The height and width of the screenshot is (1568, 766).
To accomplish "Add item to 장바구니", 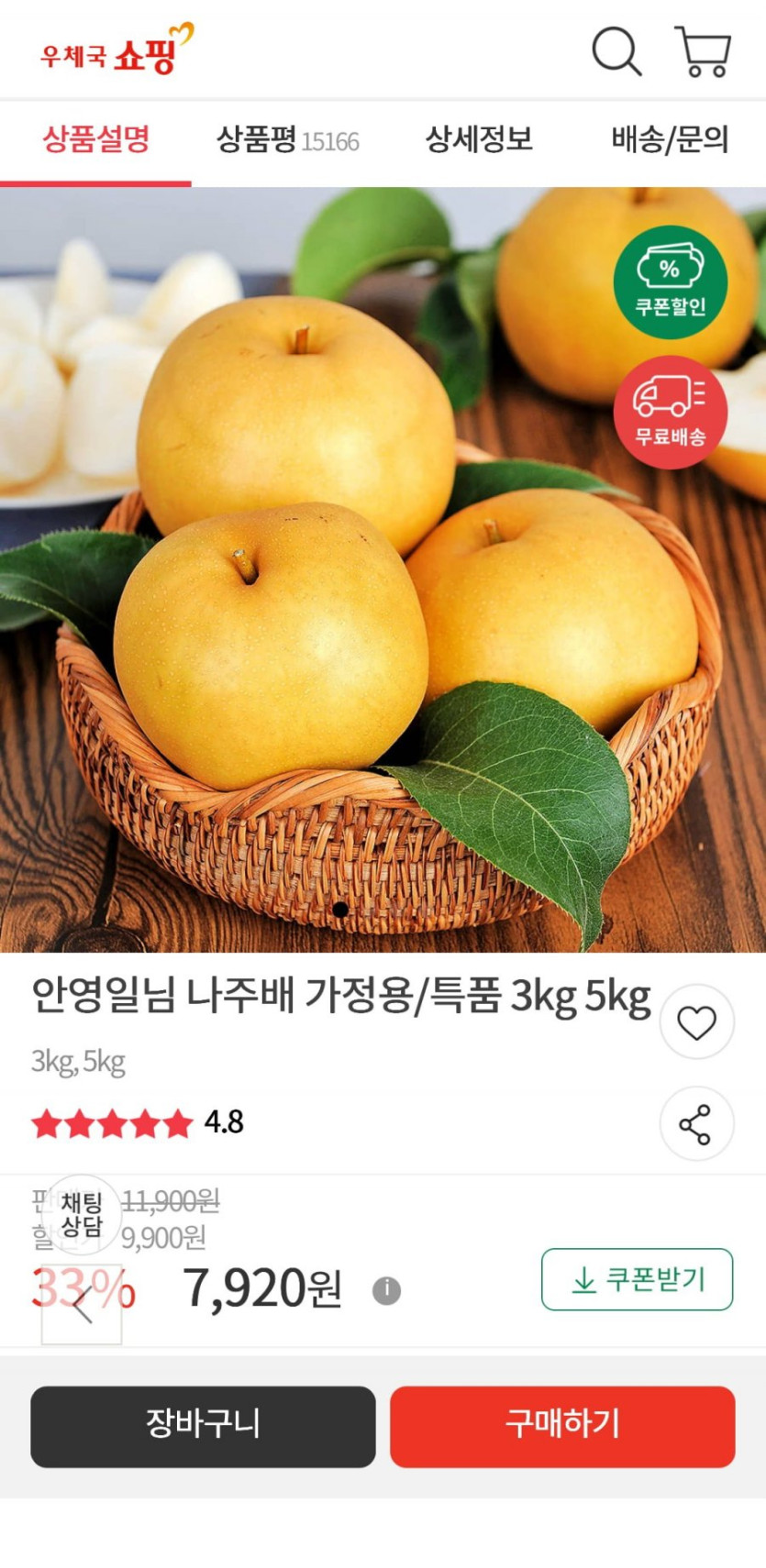I will point(203,1426).
